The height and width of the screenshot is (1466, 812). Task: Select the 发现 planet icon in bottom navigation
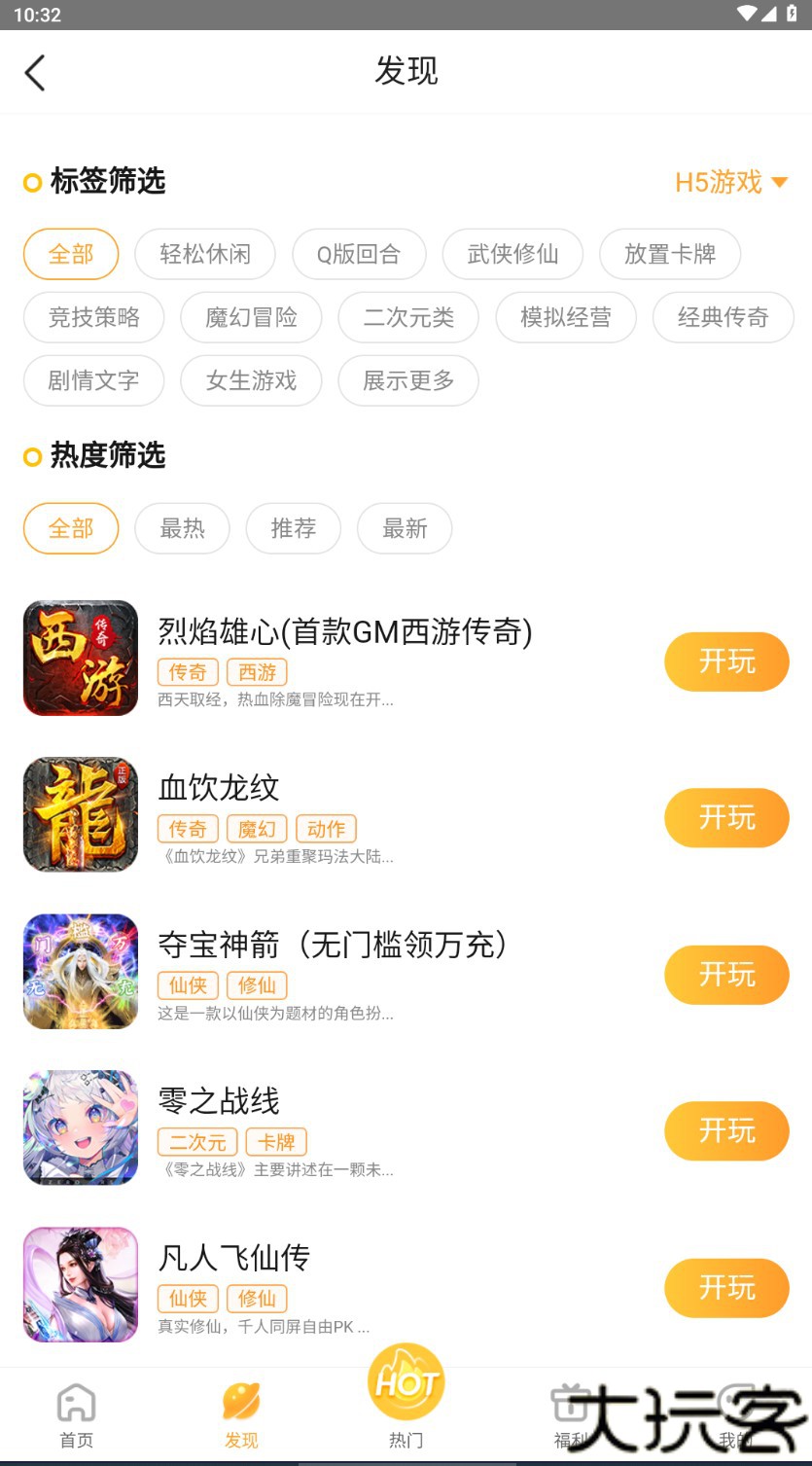(x=241, y=1403)
